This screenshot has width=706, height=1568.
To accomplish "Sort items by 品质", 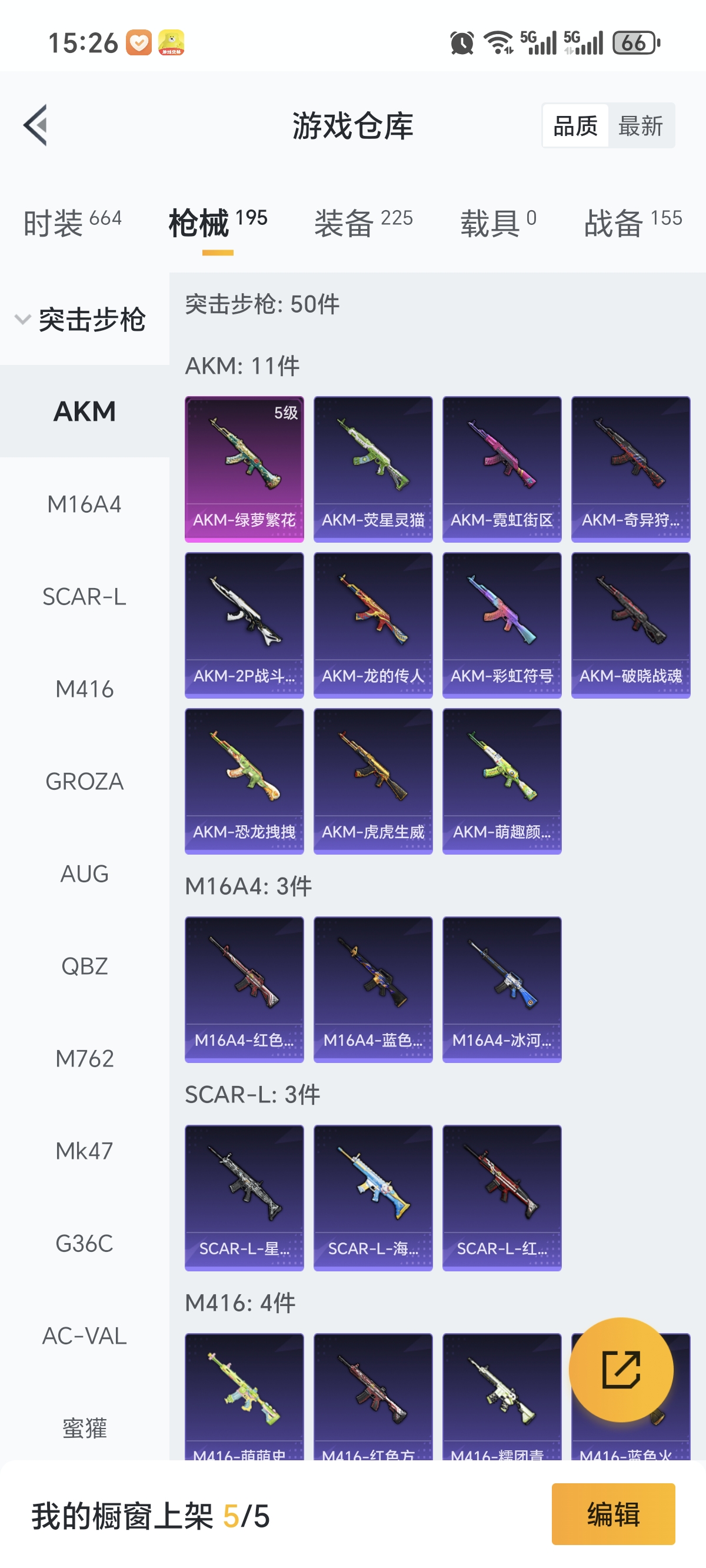I will [575, 126].
